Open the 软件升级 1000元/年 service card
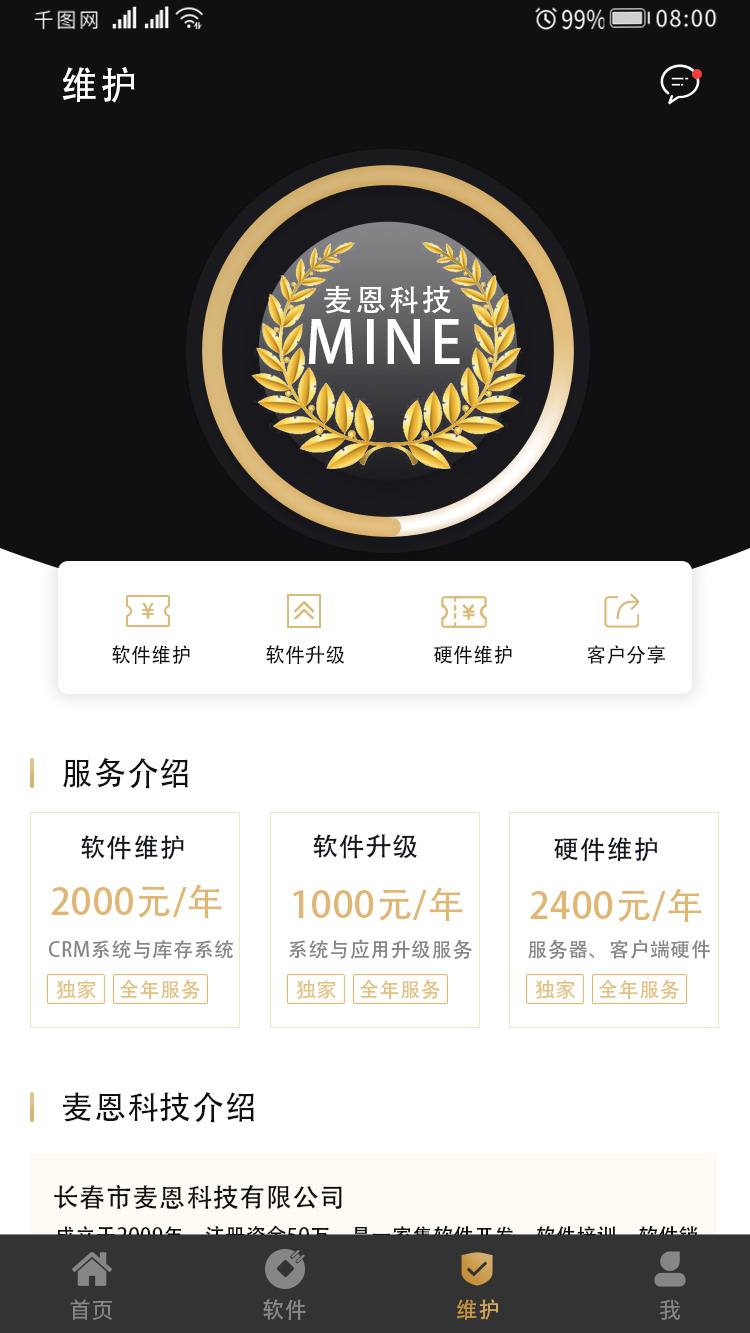 point(375,919)
